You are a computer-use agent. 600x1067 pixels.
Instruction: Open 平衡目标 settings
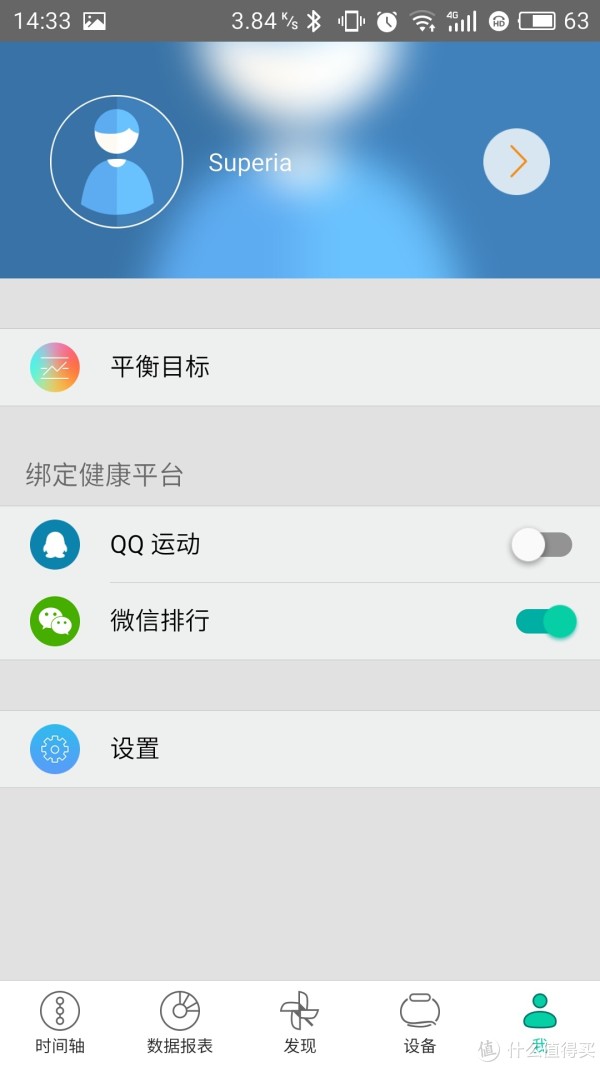click(x=300, y=367)
